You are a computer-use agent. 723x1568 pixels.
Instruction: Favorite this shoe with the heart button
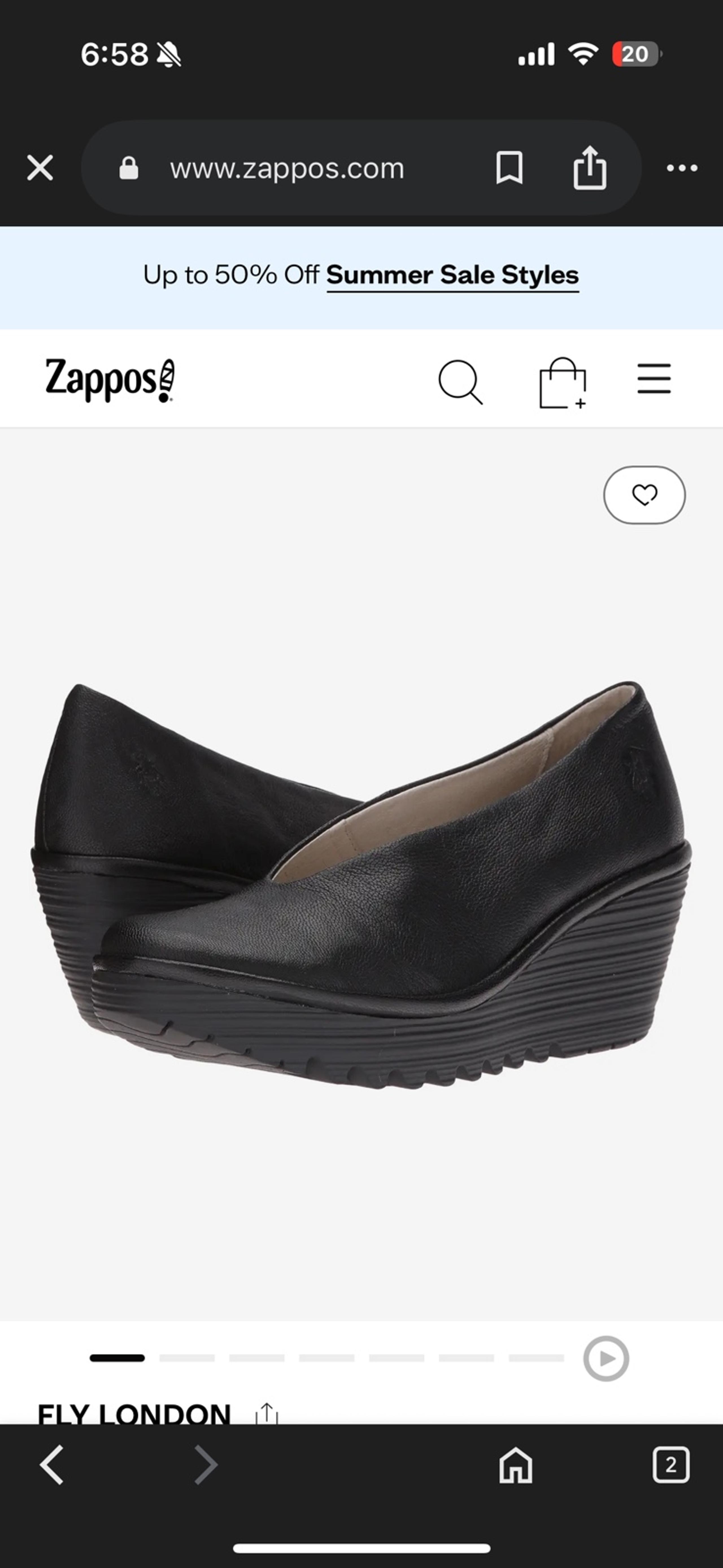point(644,495)
